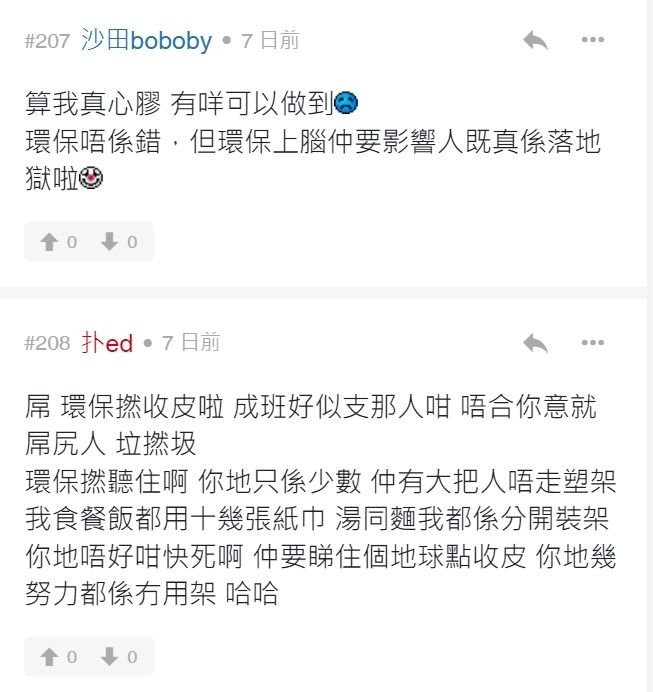Screen dimensions: 653x692
Task: Open the more options menu on comment #207
Action: [x=592, y=41]
